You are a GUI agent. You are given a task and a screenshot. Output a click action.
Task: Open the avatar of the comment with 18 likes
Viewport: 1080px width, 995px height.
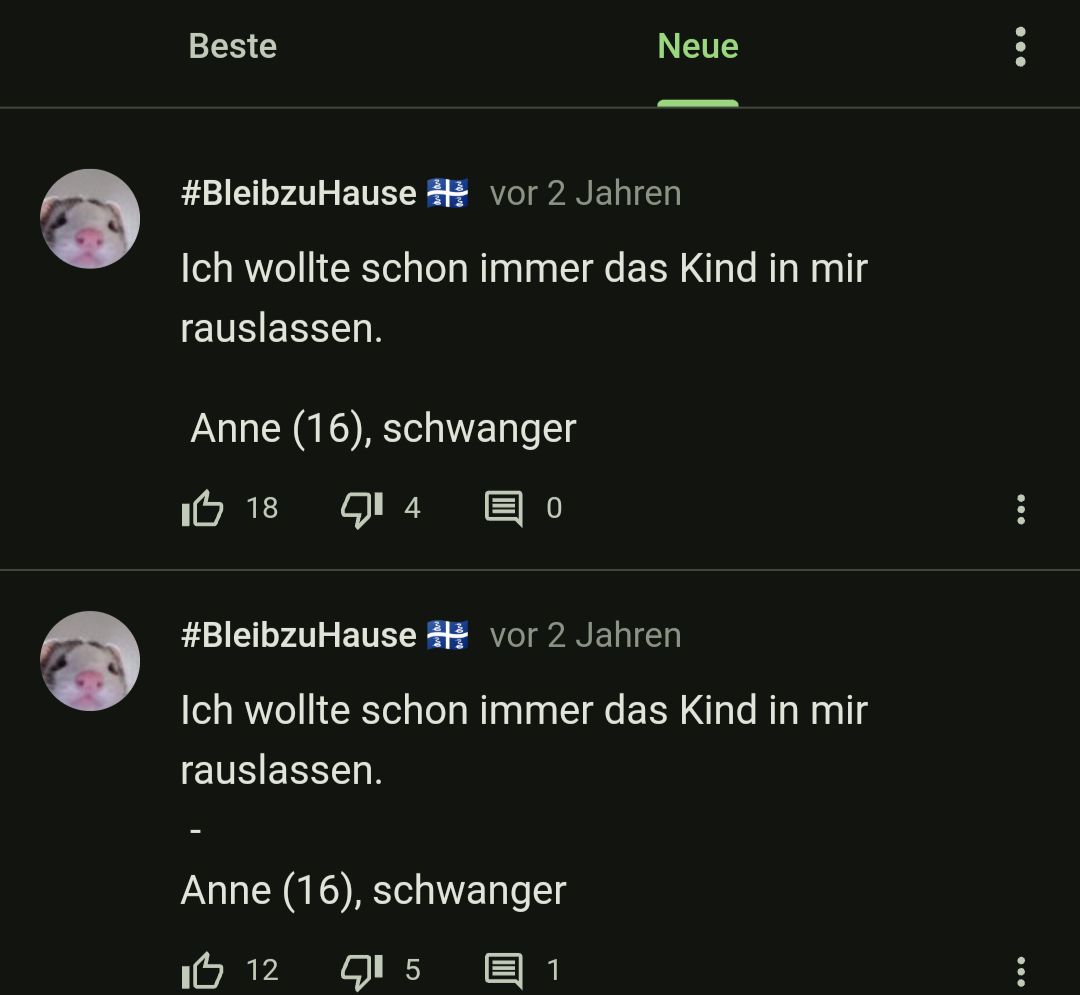(90, 219)
